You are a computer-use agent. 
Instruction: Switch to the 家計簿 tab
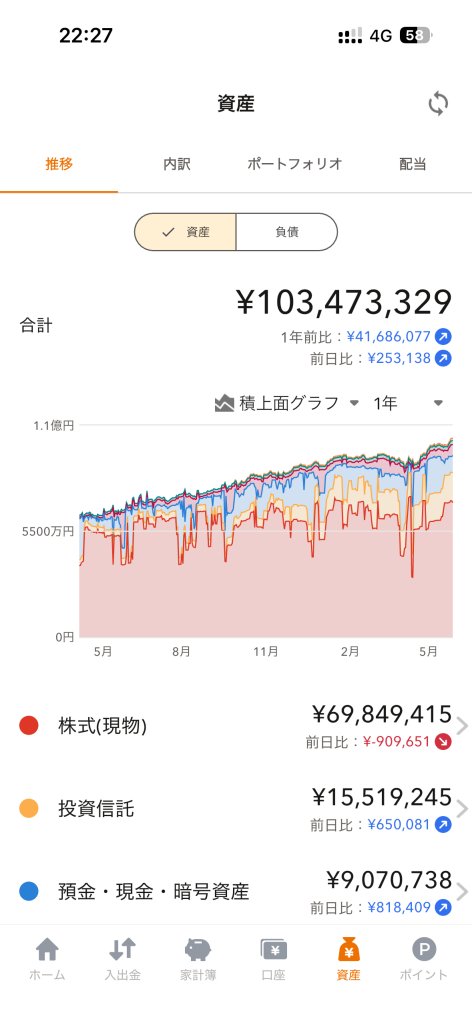tap(198, 959)
